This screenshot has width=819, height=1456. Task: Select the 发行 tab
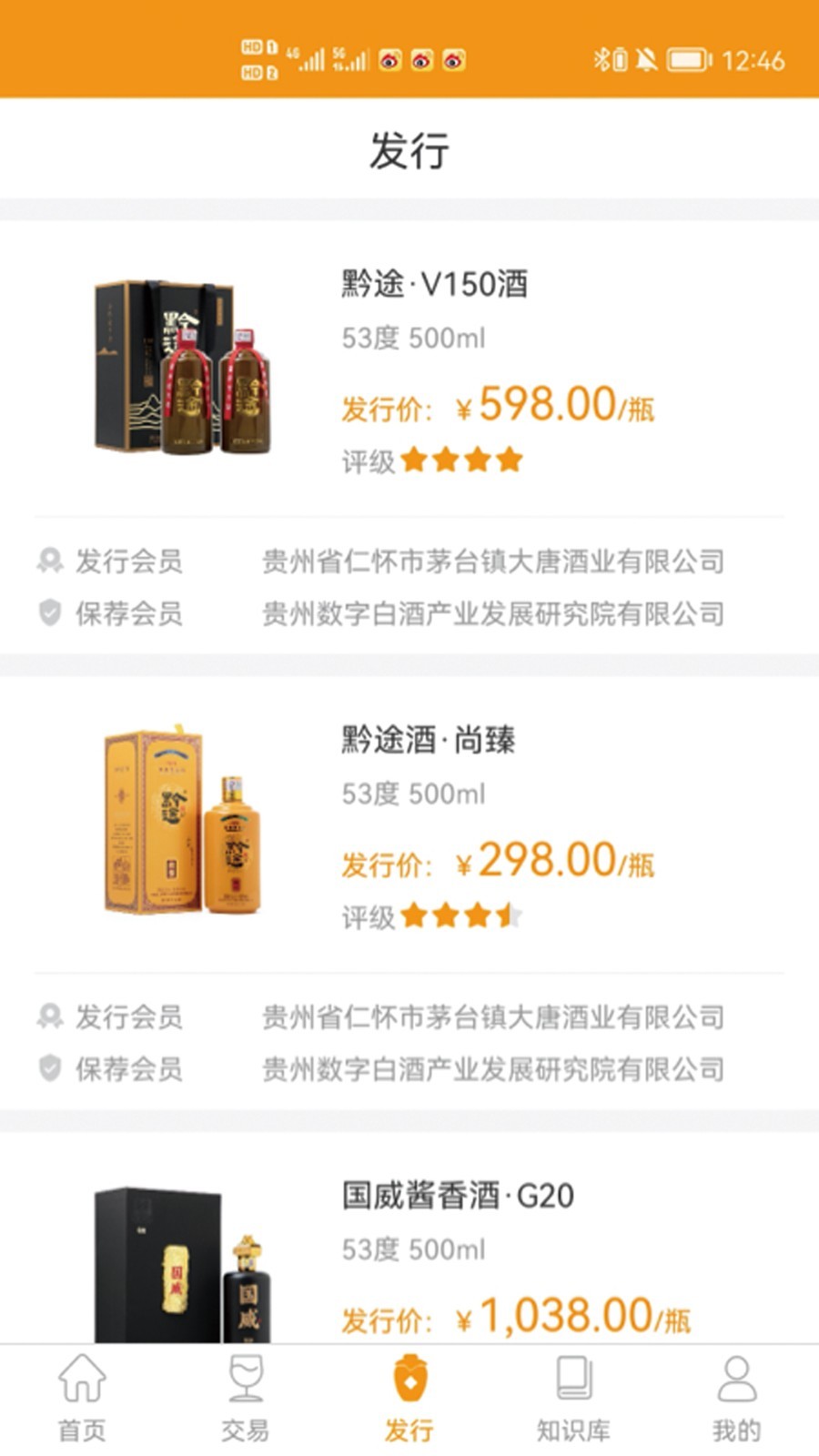[409, 1399]
